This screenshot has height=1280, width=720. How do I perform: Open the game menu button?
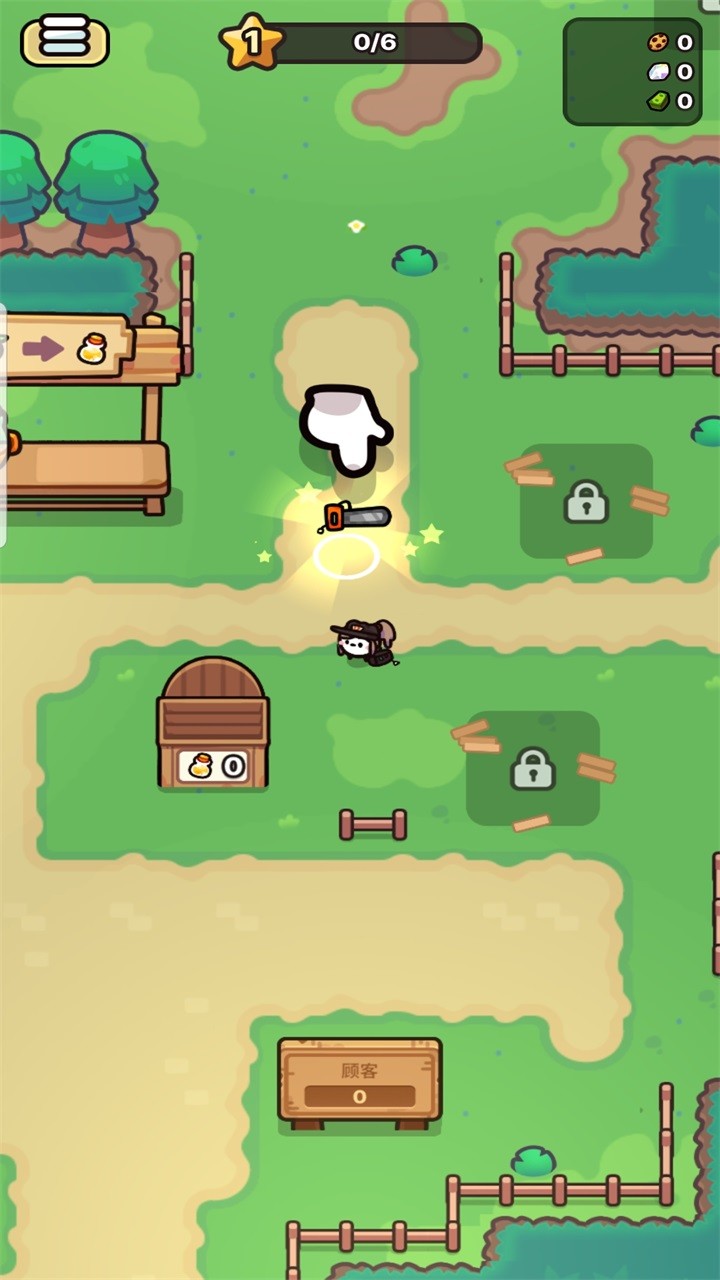pos(65,40)
